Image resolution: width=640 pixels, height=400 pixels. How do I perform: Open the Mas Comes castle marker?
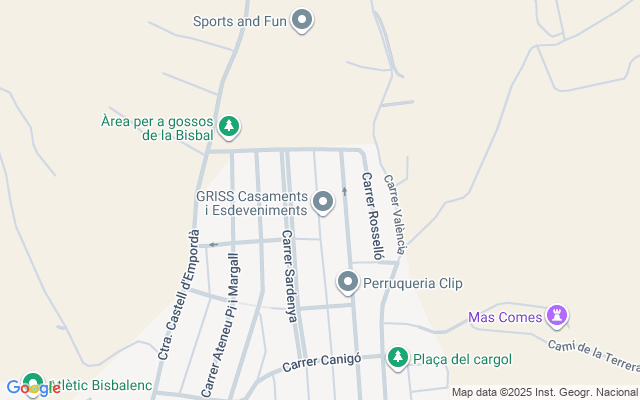click(558, 317)
